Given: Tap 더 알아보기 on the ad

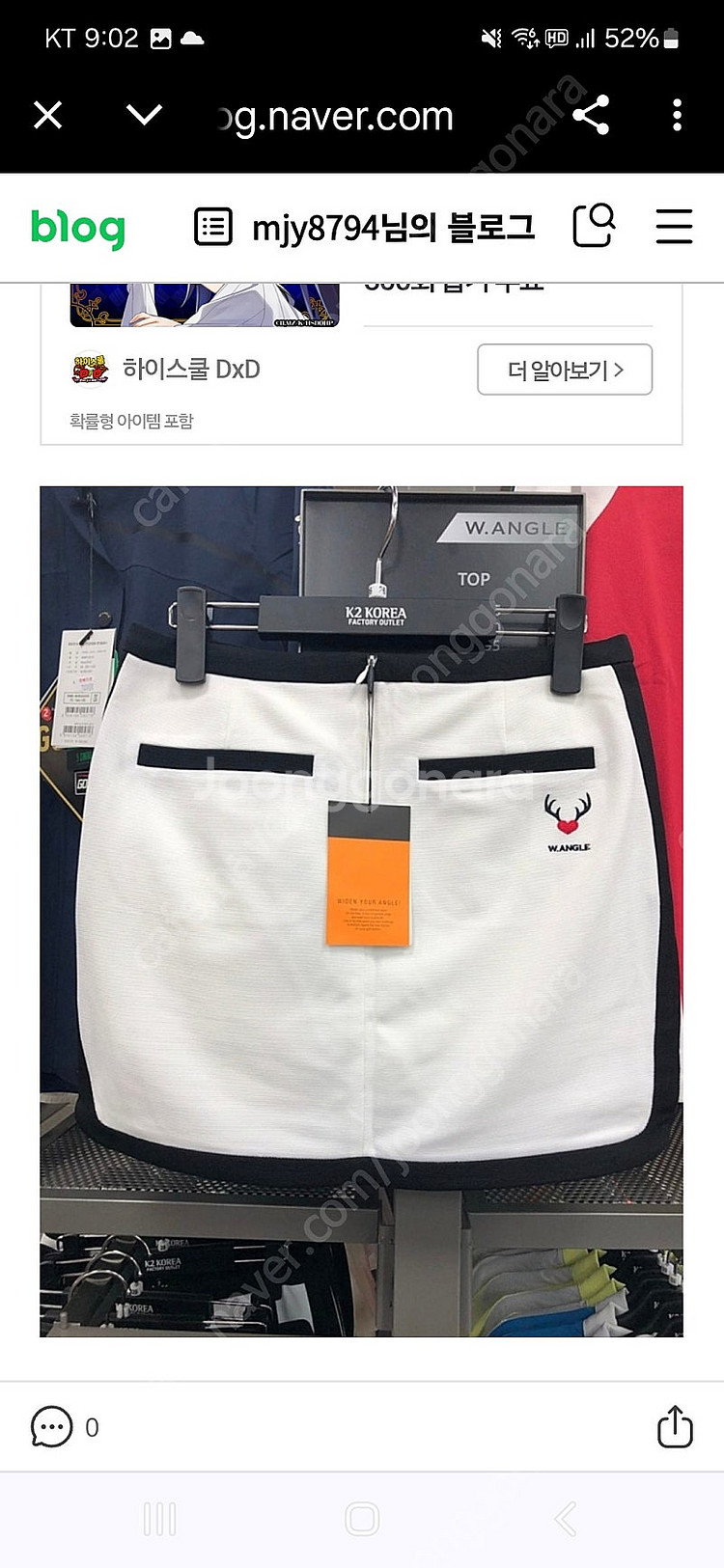Looking at the screenshot, I should click(565, 370).
